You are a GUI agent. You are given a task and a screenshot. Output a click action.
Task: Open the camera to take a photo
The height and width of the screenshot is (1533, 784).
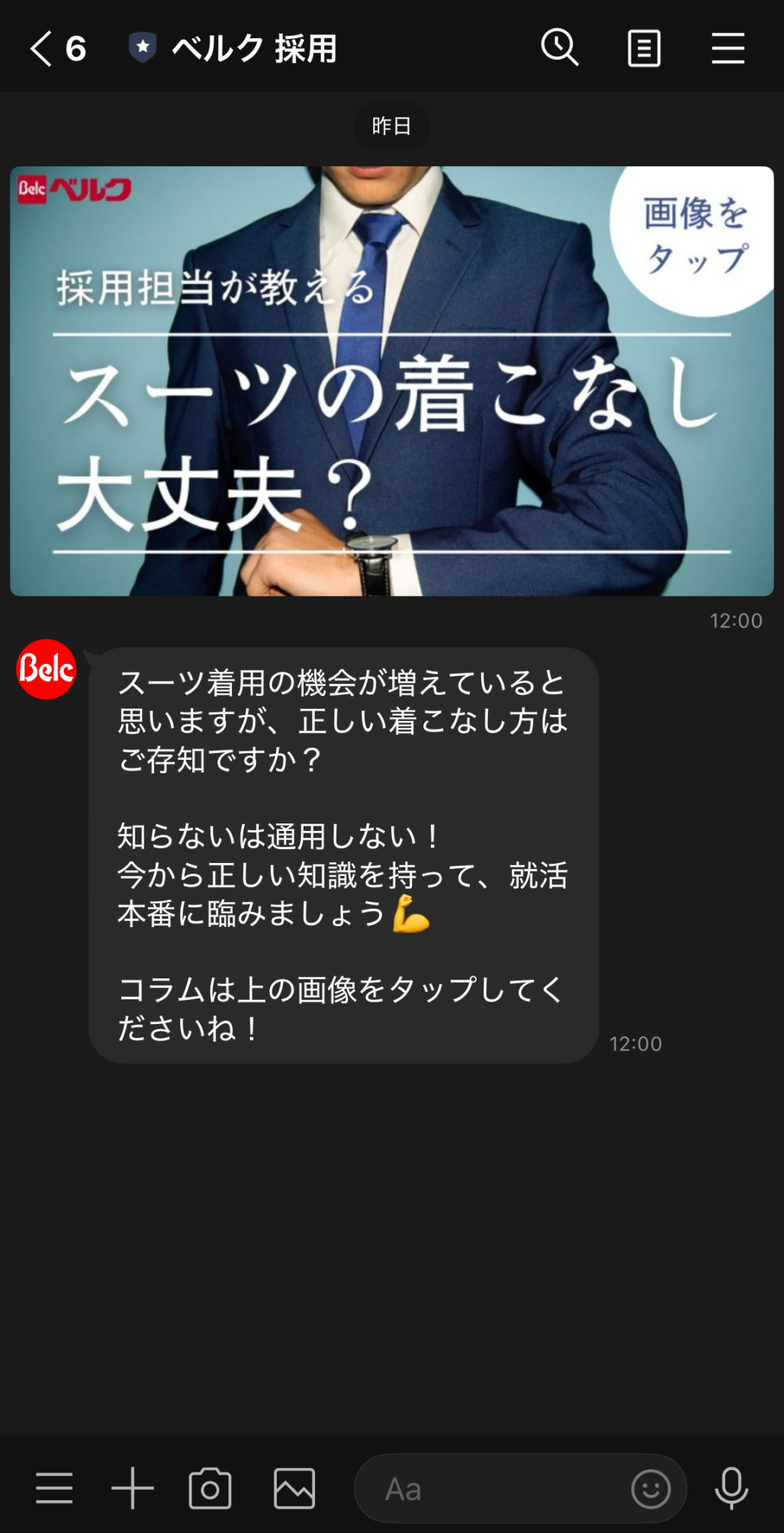click(x=210, y=1488)
